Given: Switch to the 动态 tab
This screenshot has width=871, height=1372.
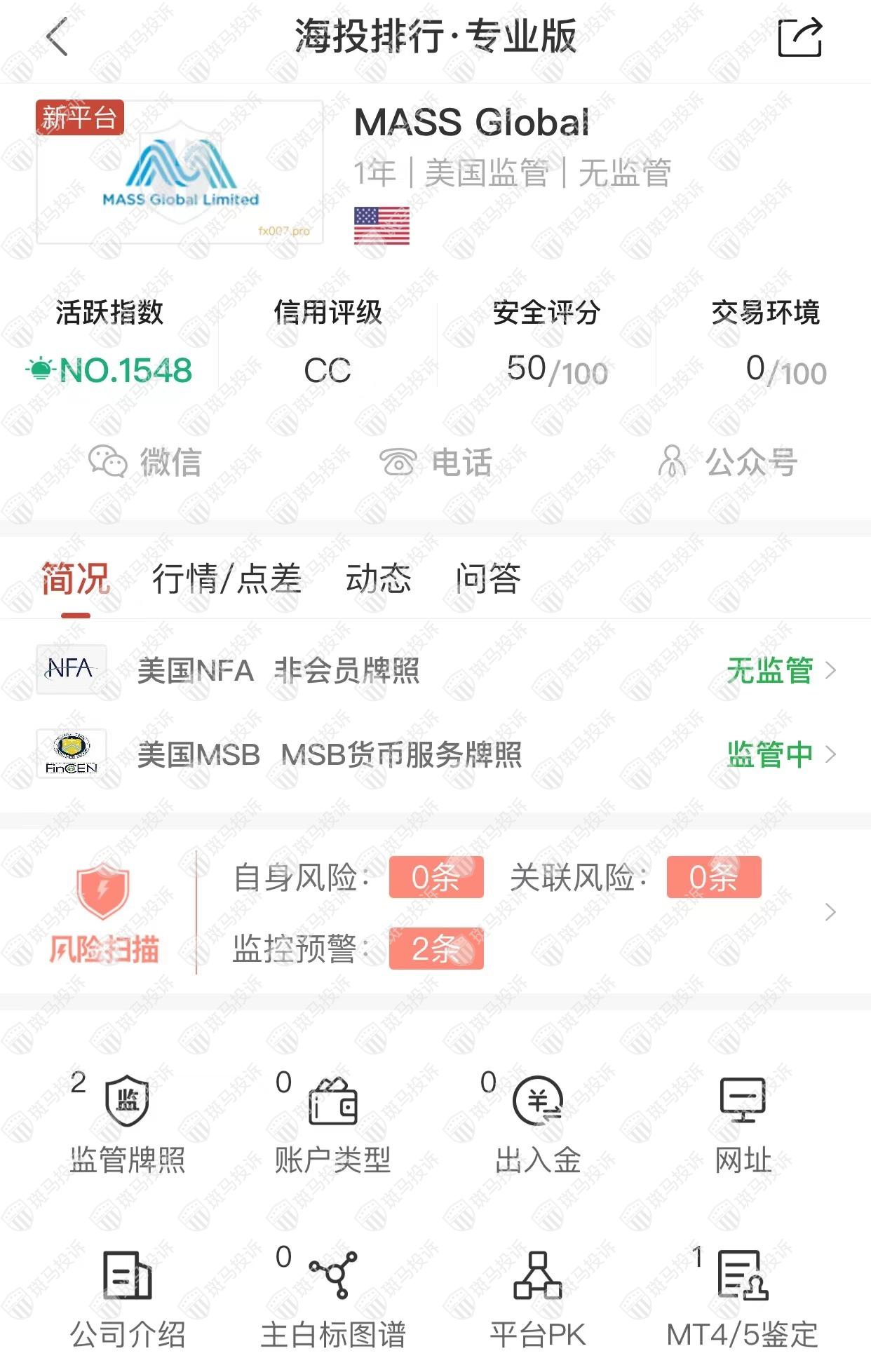Looking at the screenshot, I should point(378,579).
